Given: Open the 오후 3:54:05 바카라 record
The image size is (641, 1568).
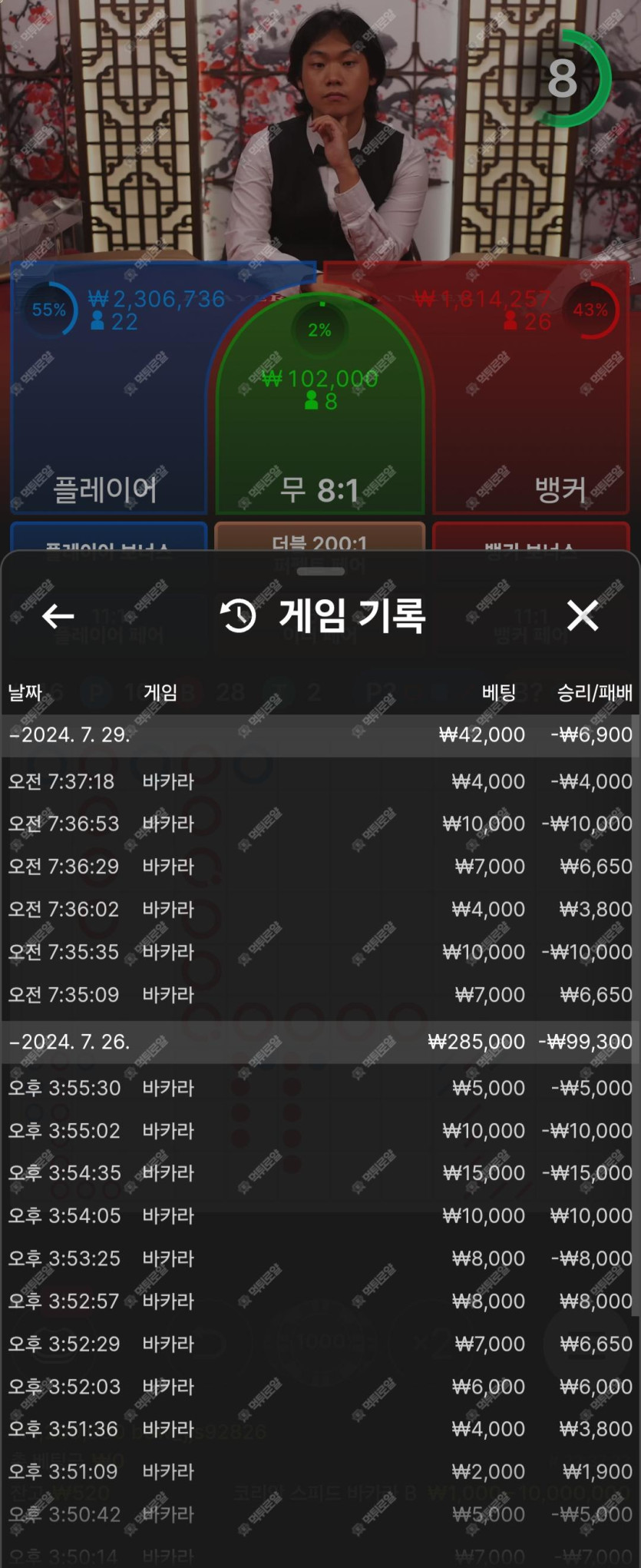Looking at the screenshot, I should click(319, 1216).
